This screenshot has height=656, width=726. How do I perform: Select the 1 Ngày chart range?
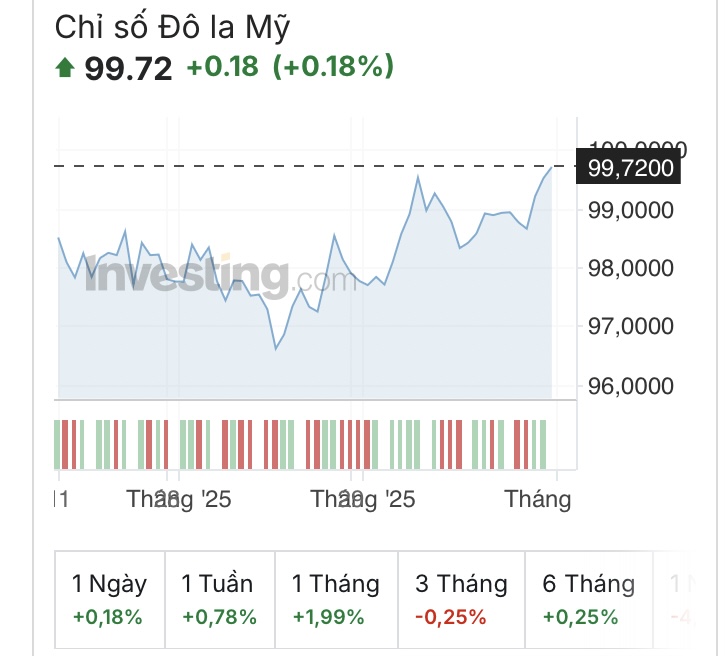pyautogui.click(x=109, y=599)
